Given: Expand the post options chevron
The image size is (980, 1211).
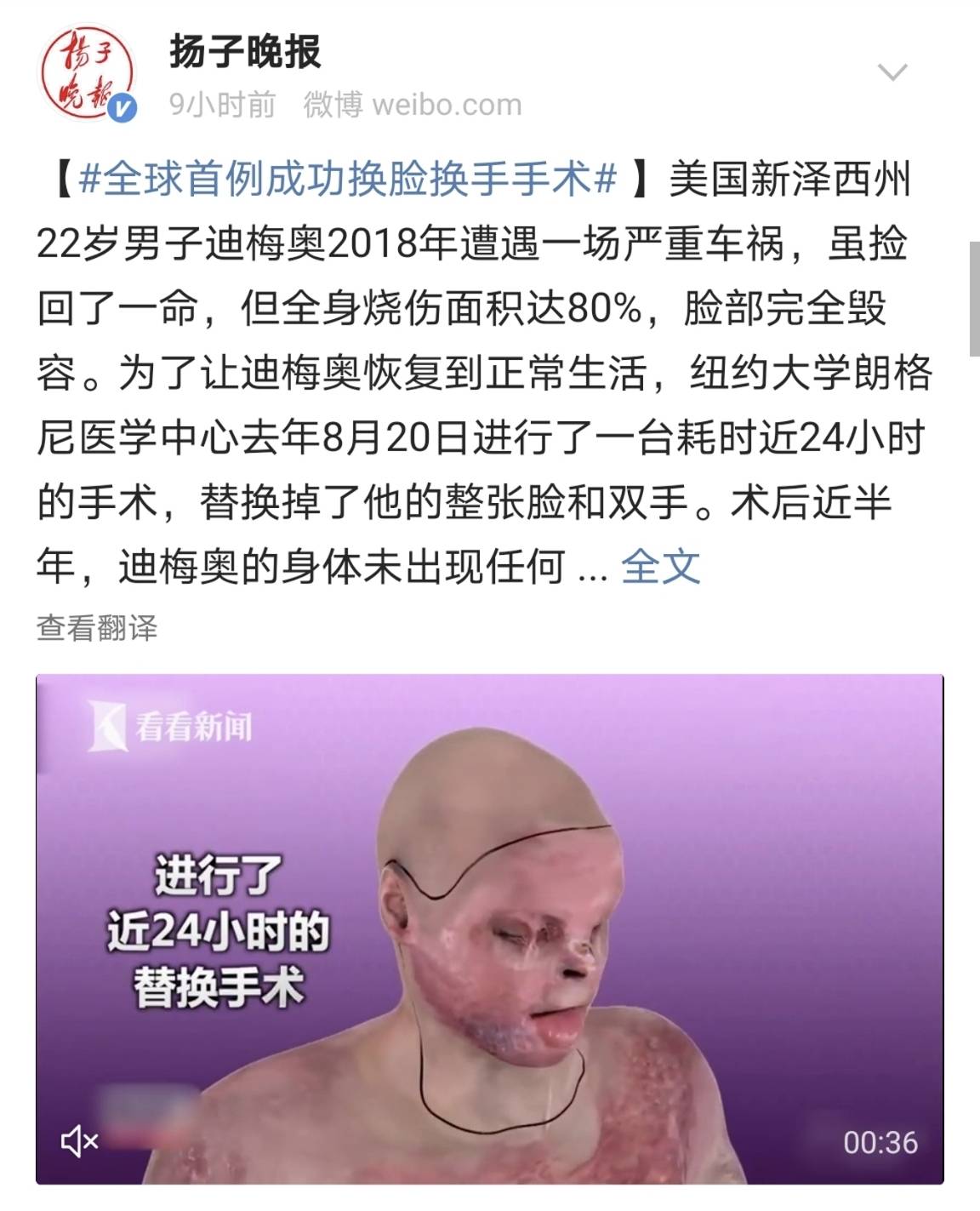Looking at the screenshot, I should click(892, 73).
